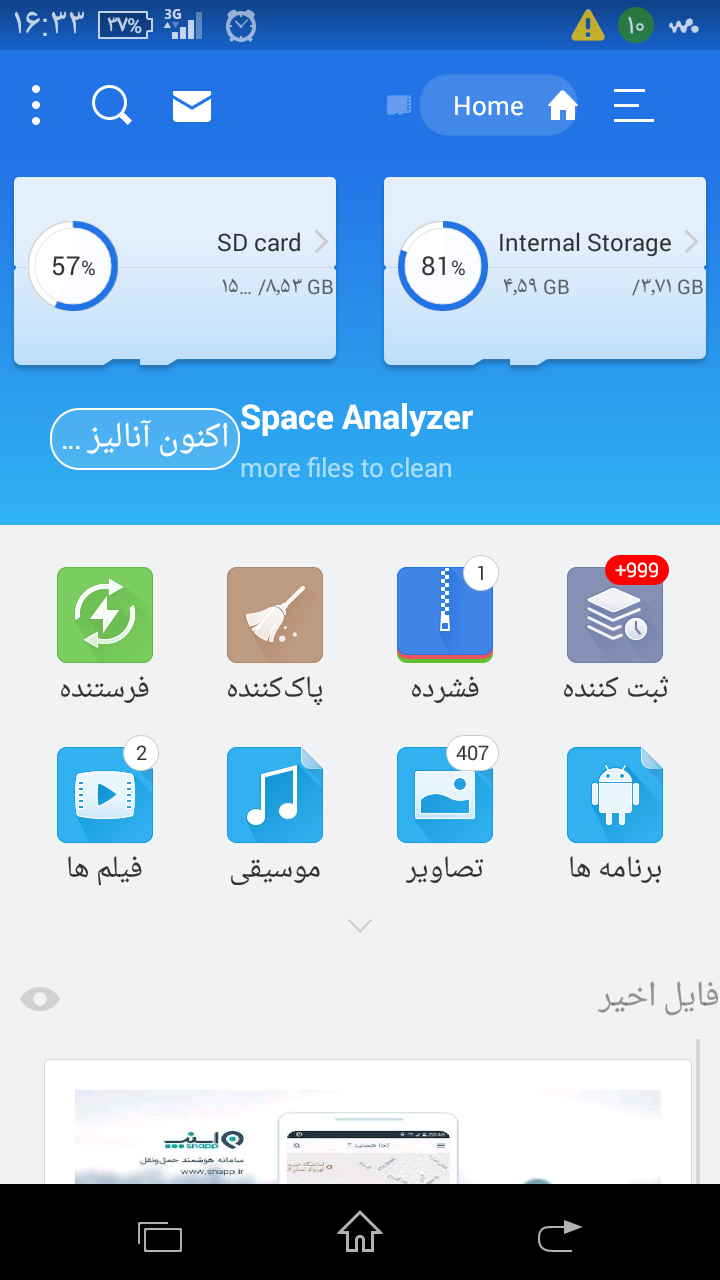This screenshot has height=1280, width=720.
Task: Open the side drawer menu
Action: tap(633, 106)
